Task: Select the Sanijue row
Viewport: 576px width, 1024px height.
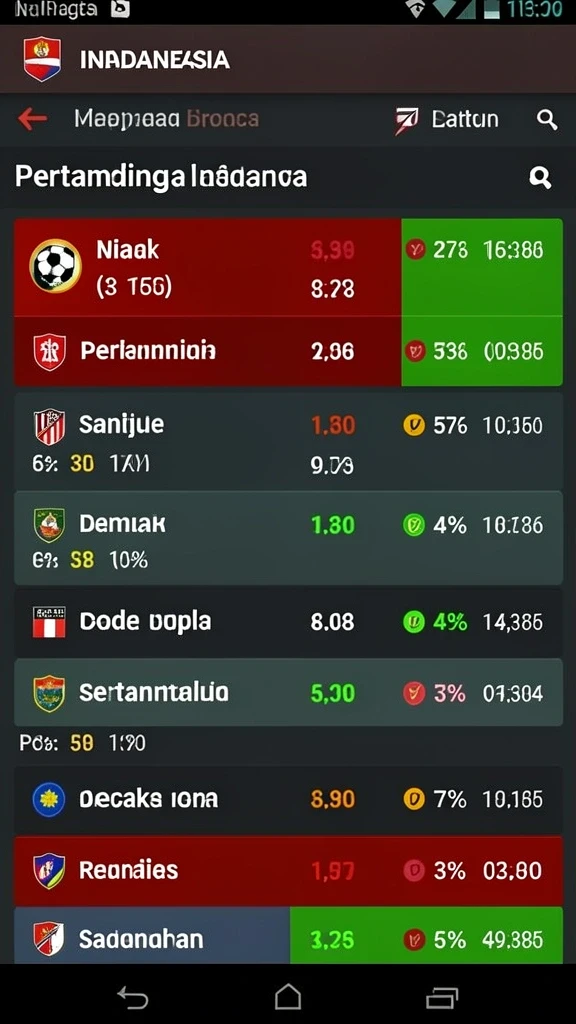Action: tap(288, 441)
